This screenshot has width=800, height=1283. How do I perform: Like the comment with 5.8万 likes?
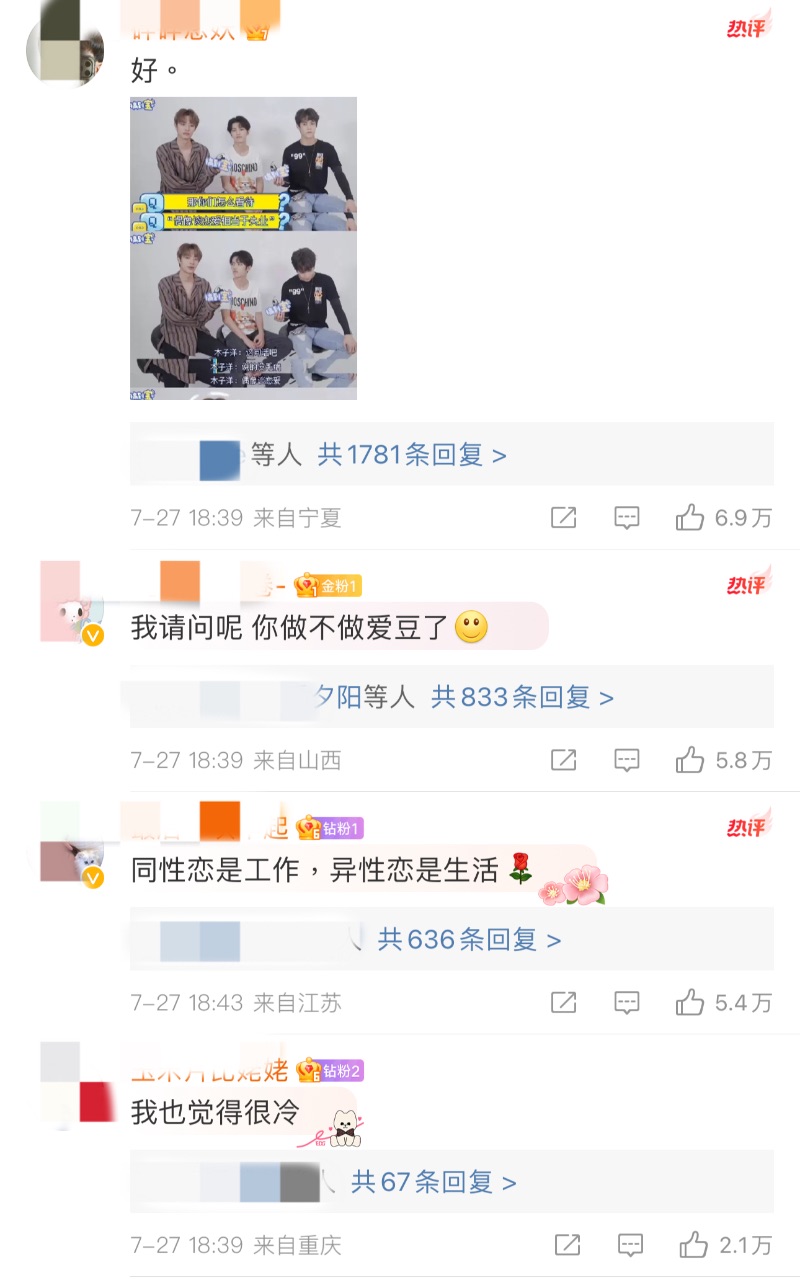pos(690,760)
